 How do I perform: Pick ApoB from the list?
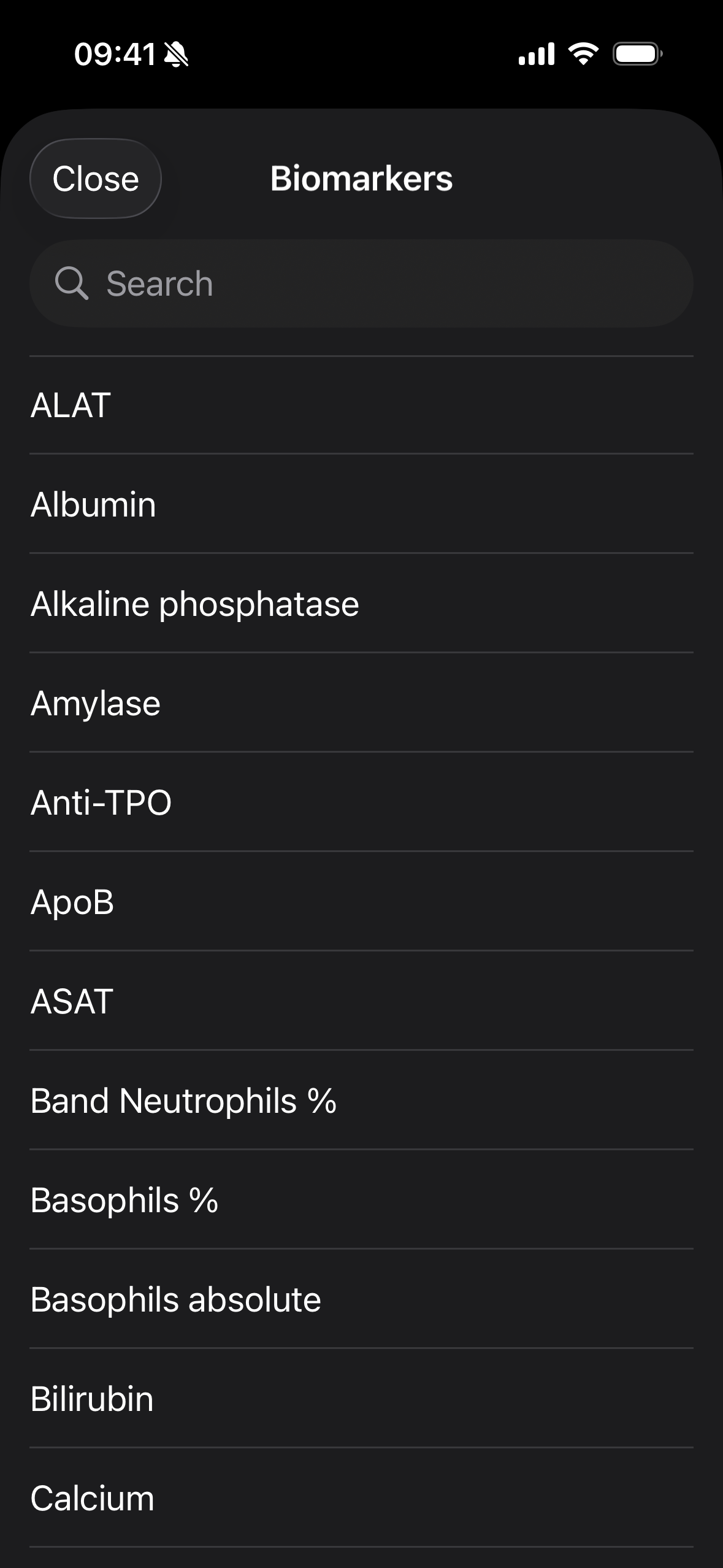pos(361,902)
